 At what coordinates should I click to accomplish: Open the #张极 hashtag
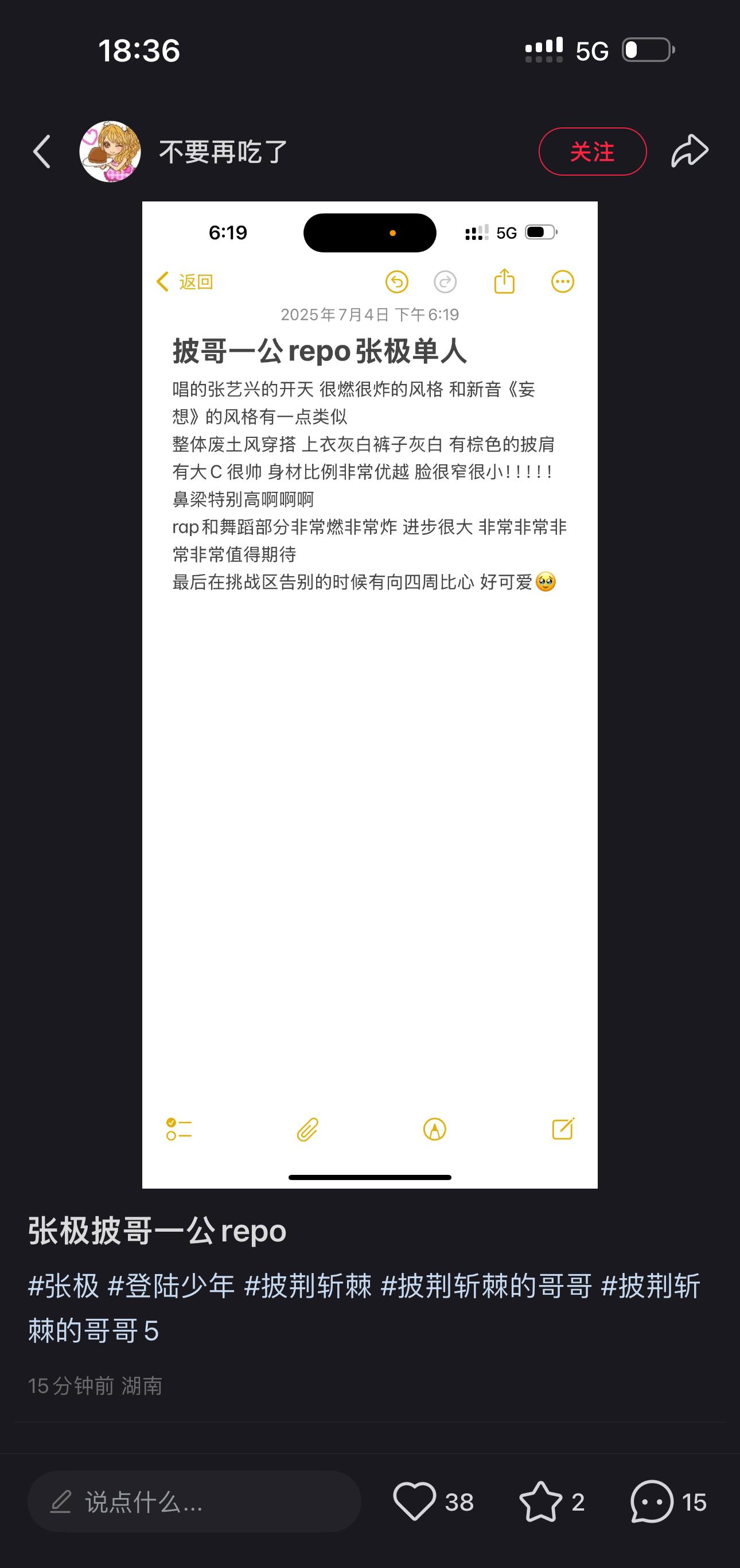tap(64, 1286)
